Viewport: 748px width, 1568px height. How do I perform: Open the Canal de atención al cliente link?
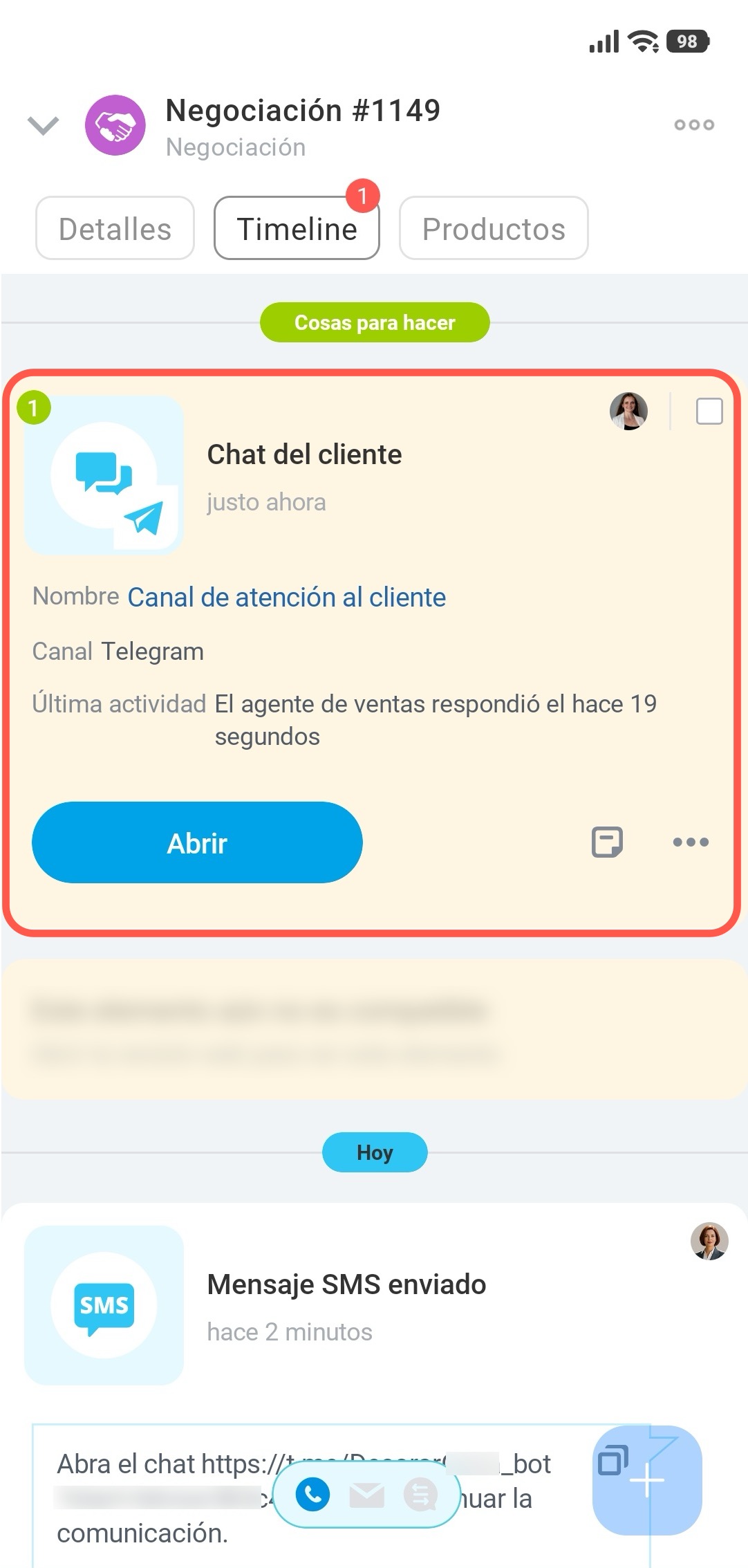[287, 597]
